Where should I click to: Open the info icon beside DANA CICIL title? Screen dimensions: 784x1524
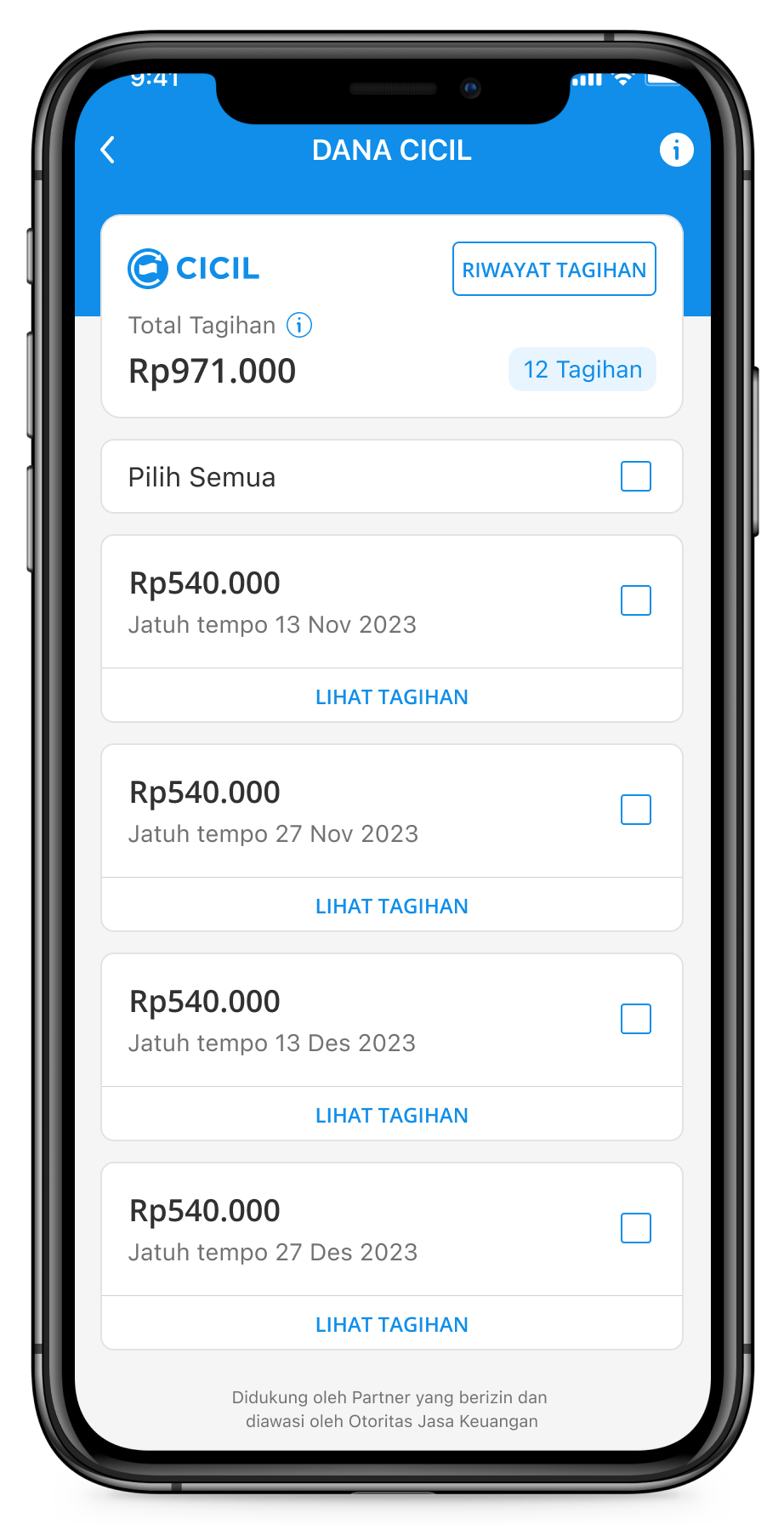(676, 150)
